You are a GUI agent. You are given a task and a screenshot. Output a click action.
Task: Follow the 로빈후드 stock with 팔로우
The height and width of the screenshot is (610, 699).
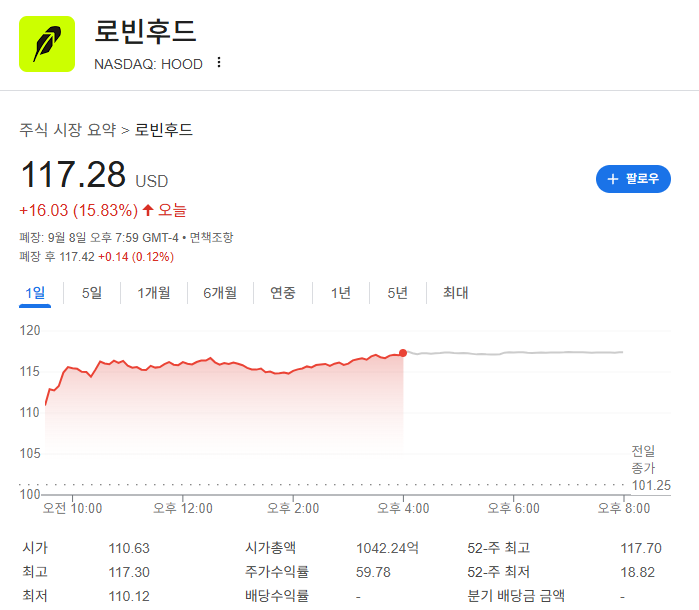pyautogui.click(x=633, y=179)
